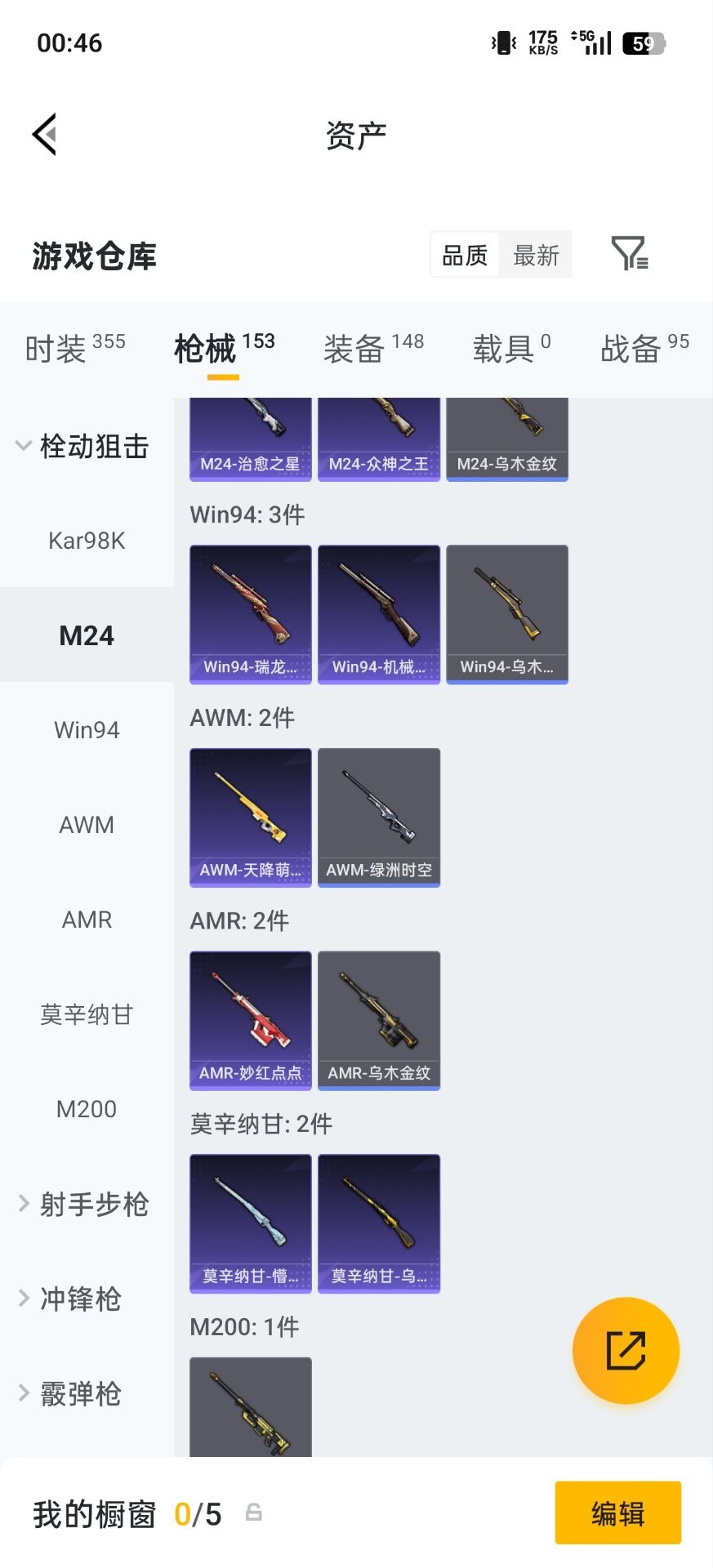
Task: Expand the 射手步枪 category
Action: point(84,1205)
